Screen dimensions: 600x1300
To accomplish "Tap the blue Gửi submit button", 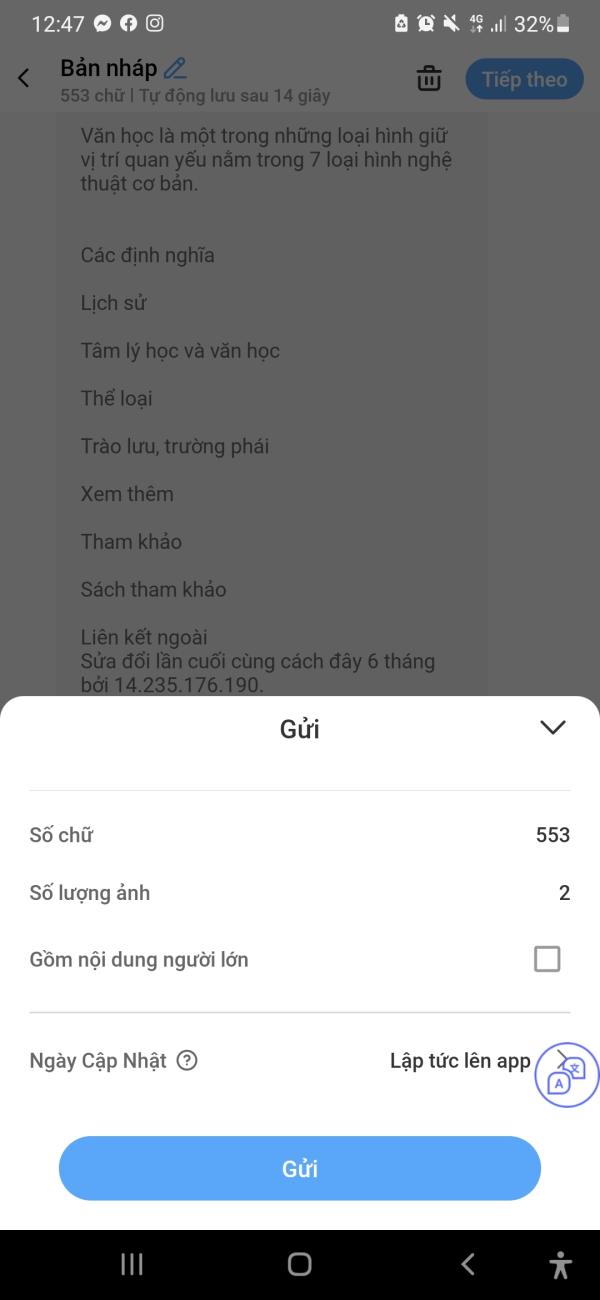I will 300,1168.
